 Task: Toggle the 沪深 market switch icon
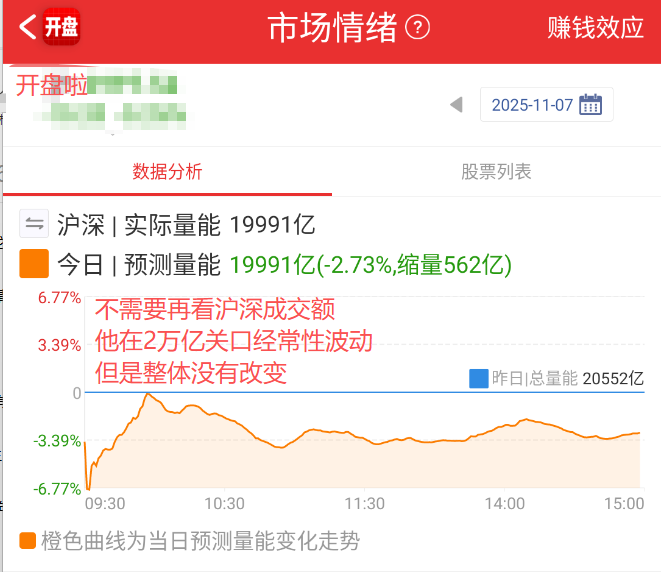(x=34, y=224)
